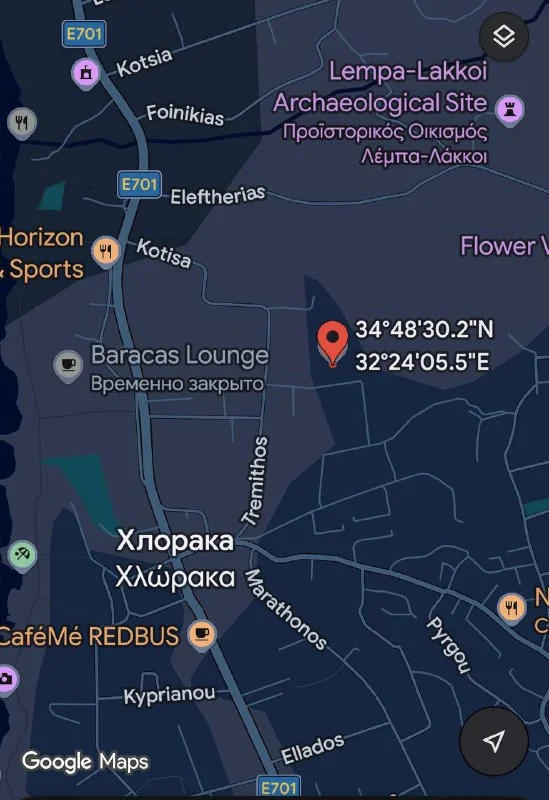Tap the green beach marker
The width and height of the screenshot is (549, 800).
coord(22,555)
